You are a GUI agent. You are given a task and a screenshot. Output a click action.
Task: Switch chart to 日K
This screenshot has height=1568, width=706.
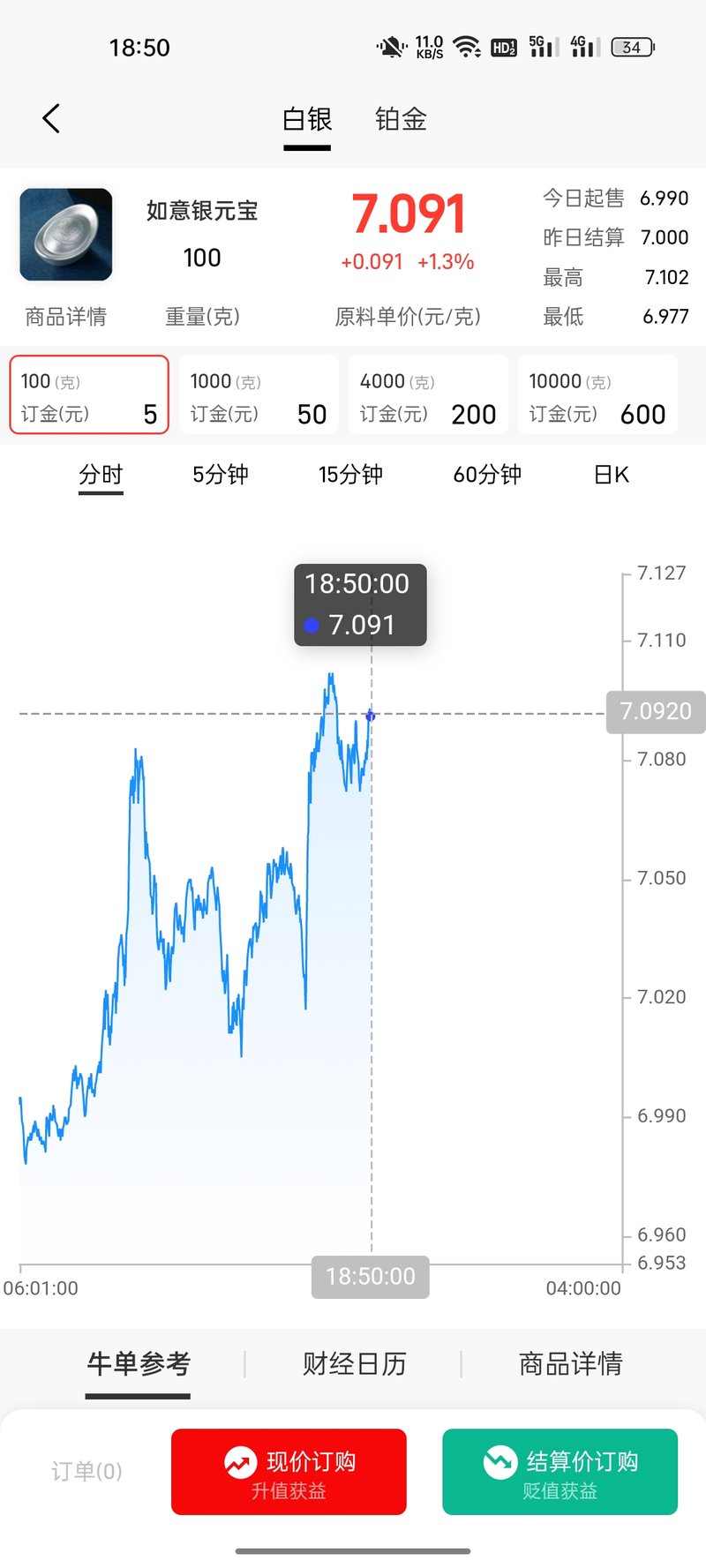(x=612, y=475)
